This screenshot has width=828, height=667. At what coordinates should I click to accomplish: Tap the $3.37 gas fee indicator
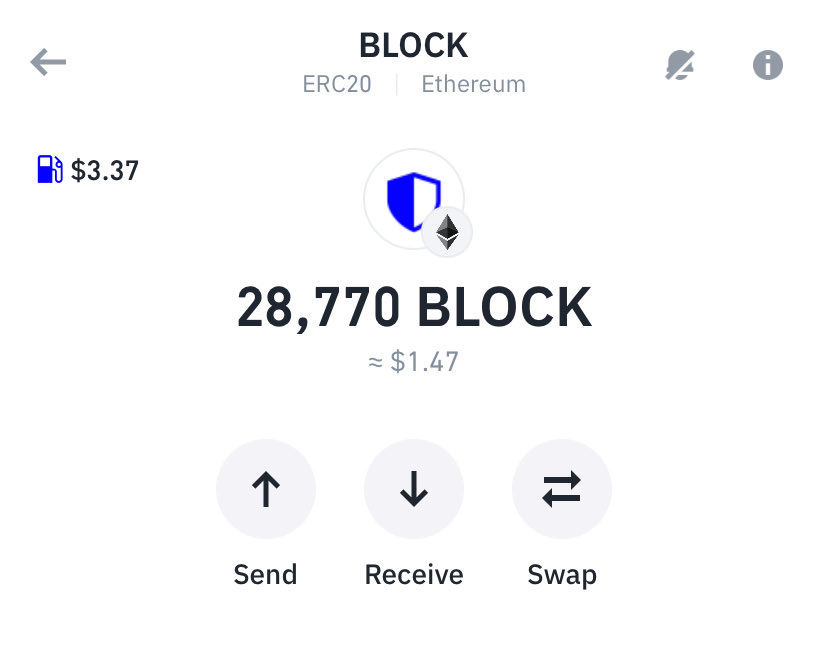pyautogui.click(x=88, y=170)
